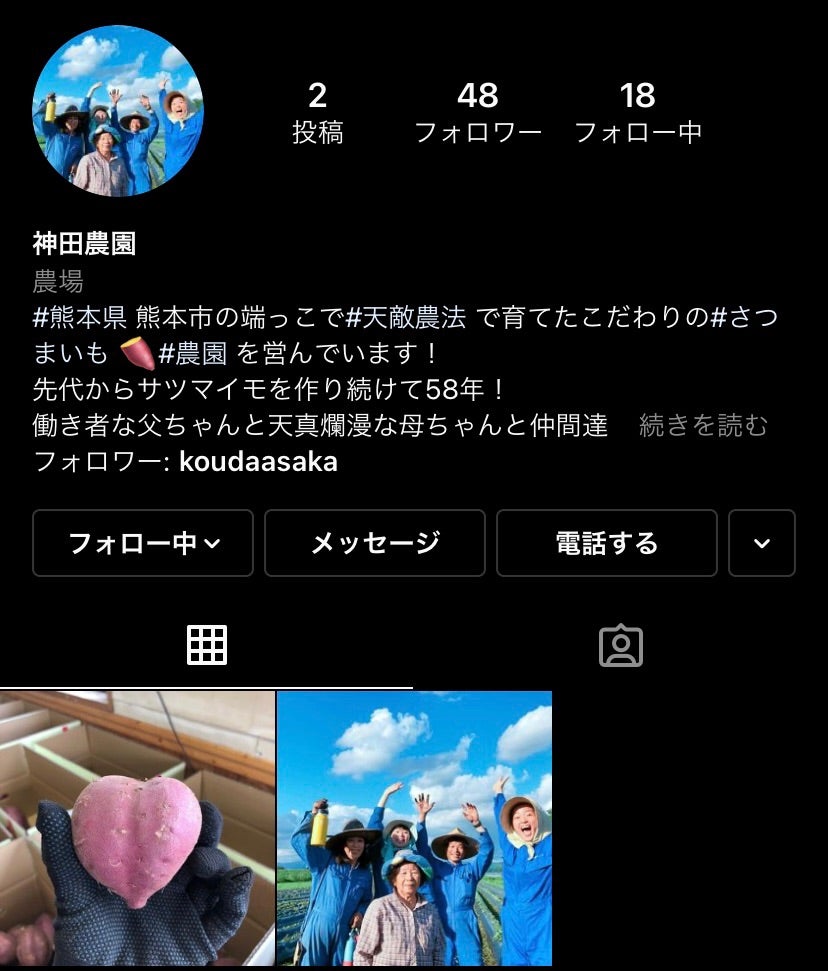Tap the active tab indicator bar
Image resolution: width=828 pixels, height=971 pixels.
point(207,684)
